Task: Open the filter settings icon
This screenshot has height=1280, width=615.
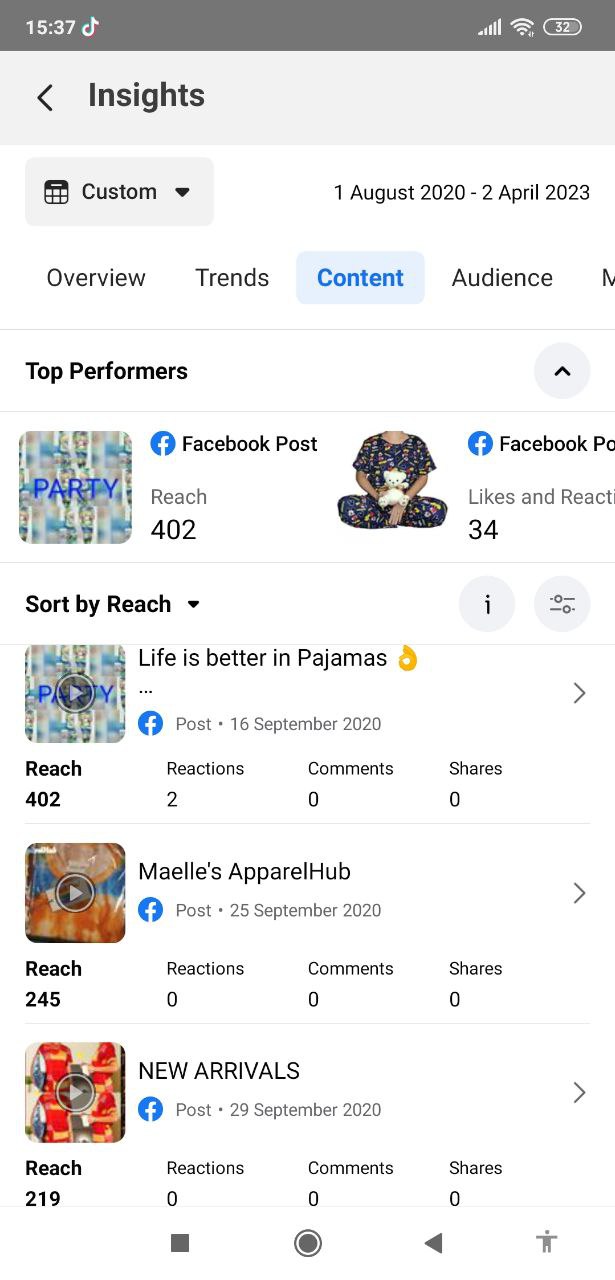Action: tap(562, 604)
